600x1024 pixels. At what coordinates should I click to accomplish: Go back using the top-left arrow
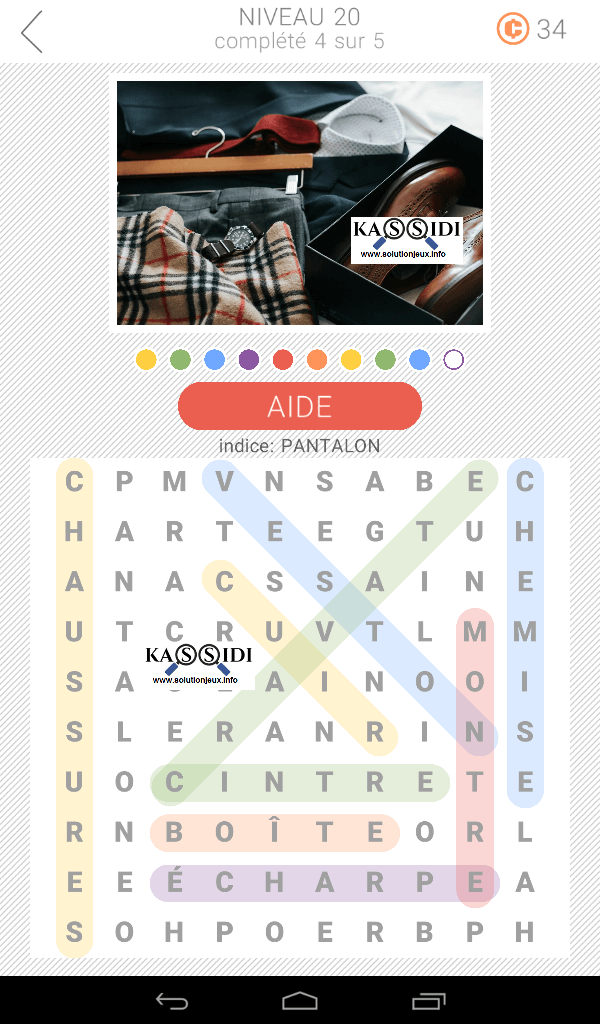pos(33,32)
